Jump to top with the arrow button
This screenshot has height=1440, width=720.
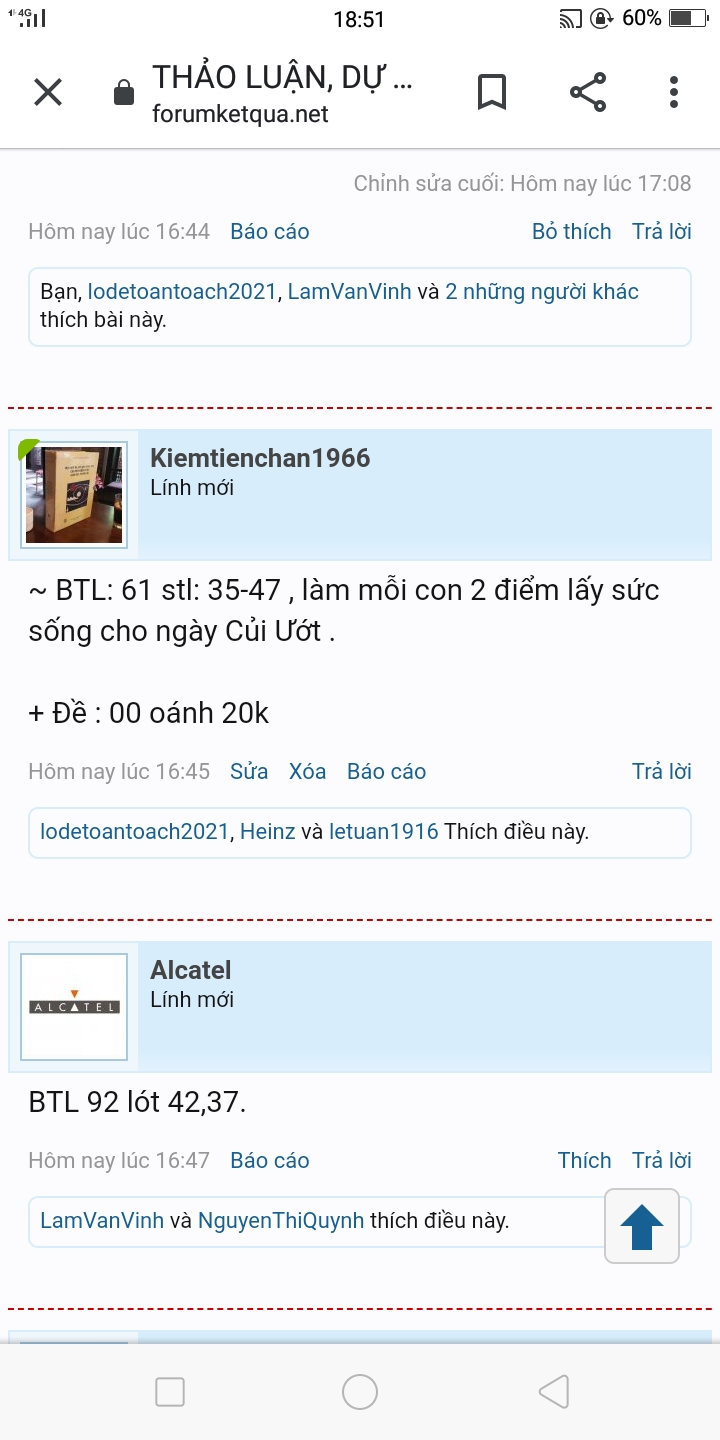[x=642, y=1226]
